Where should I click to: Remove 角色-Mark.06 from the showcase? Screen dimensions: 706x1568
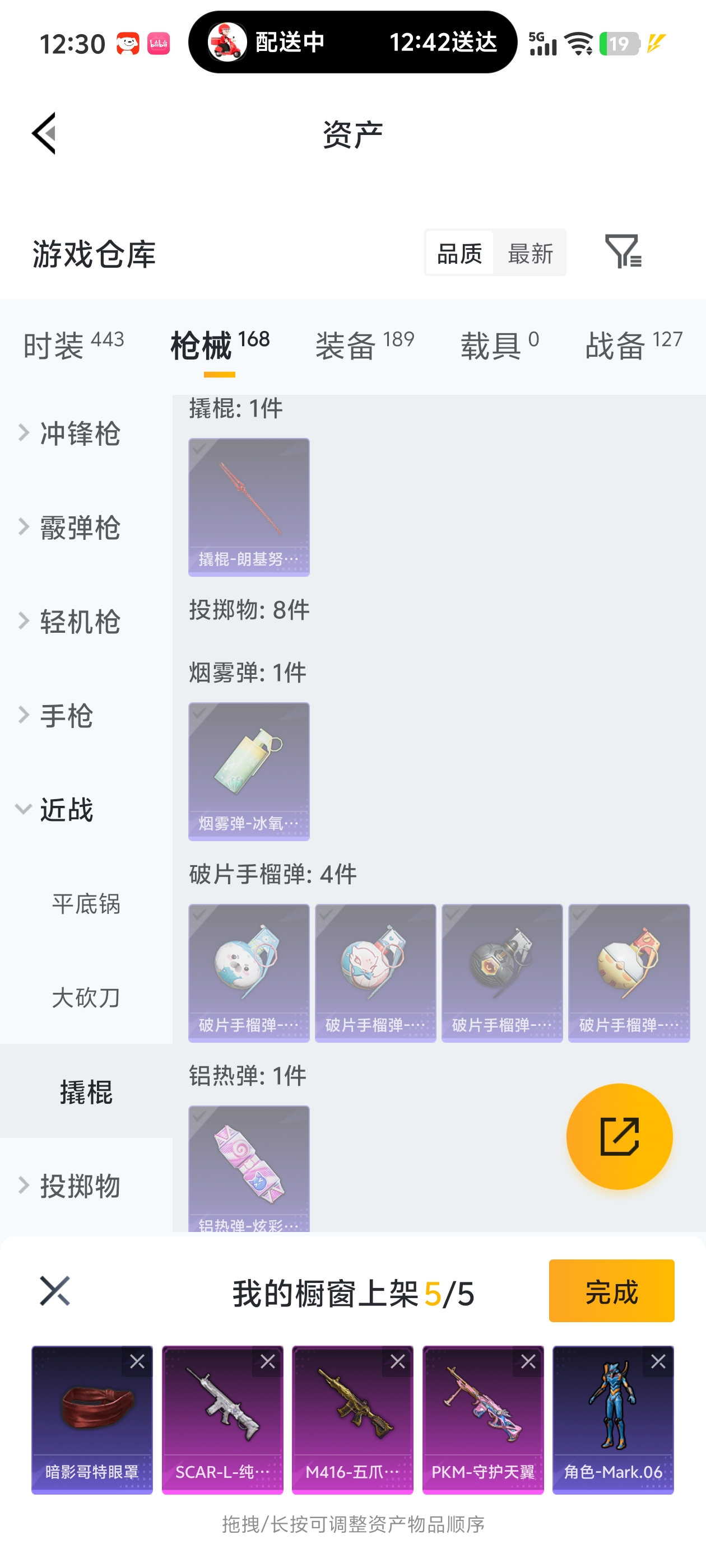coord(658,1362)
